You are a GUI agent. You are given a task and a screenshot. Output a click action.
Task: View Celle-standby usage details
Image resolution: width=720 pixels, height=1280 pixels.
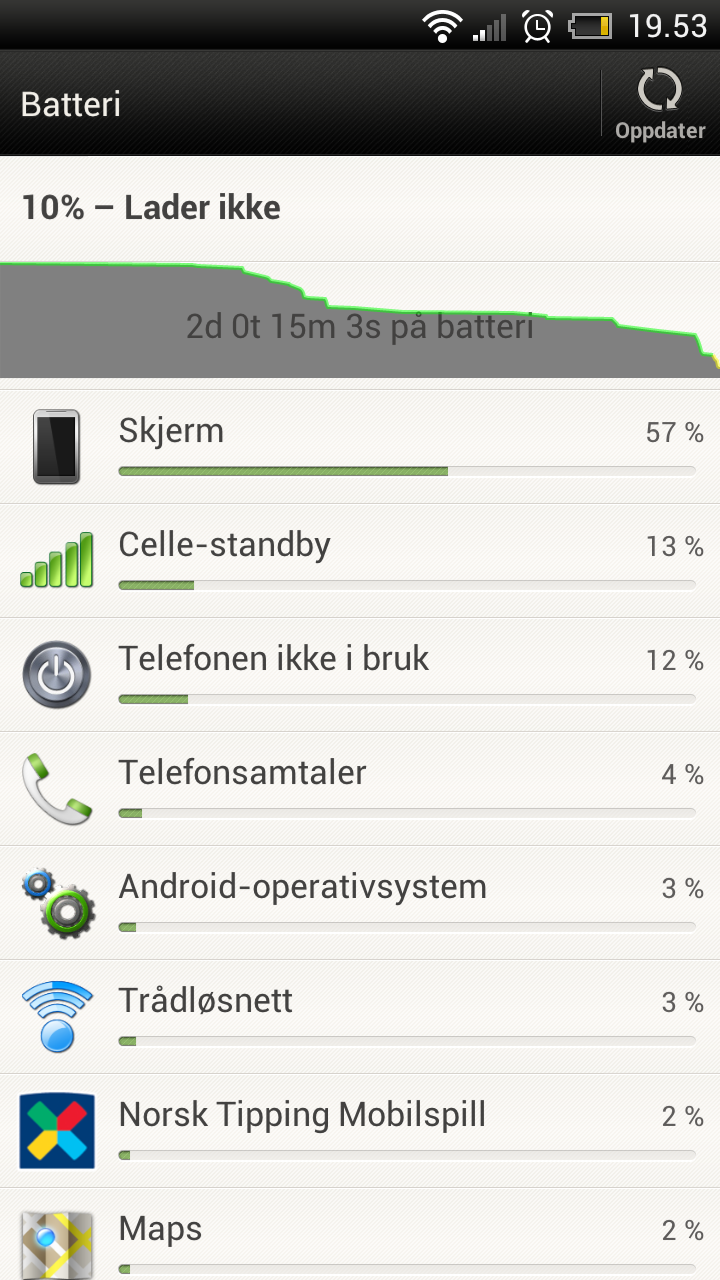(x=360, y=560)
